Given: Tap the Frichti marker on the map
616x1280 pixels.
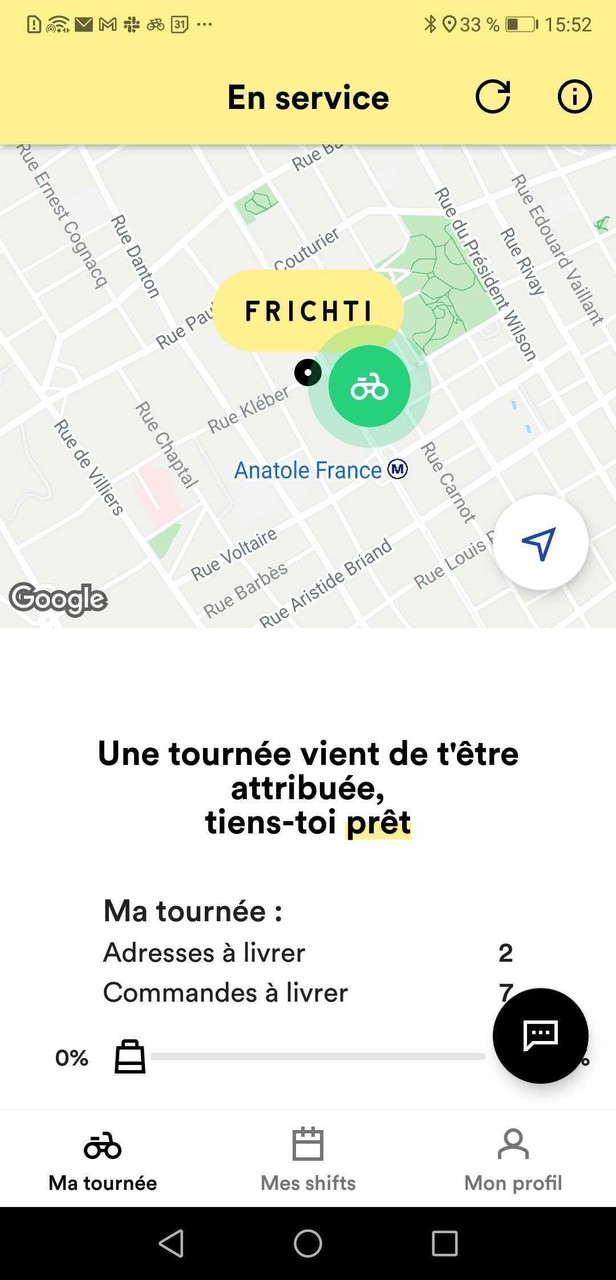Looking at the screenshot, I should (x=309, y=310).
